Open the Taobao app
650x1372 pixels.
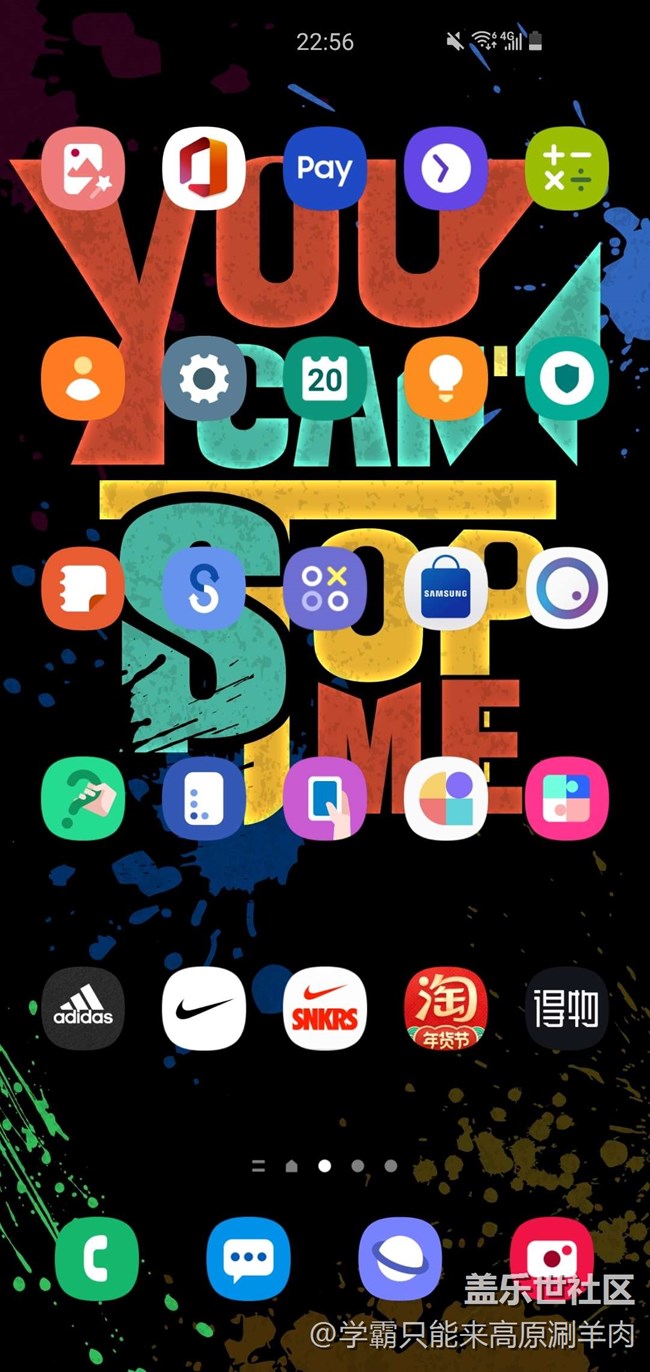[x=445, y=1008]
